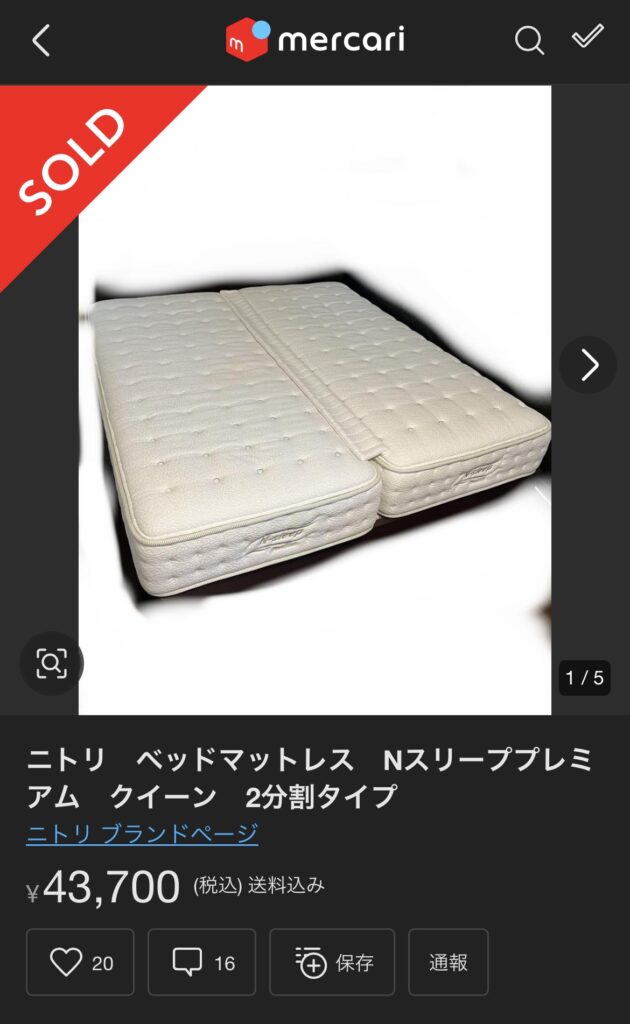Go back to the previous page
The height and width of the screenshot is (1024, 630).
pyautogui.click(x=41, y=41)
